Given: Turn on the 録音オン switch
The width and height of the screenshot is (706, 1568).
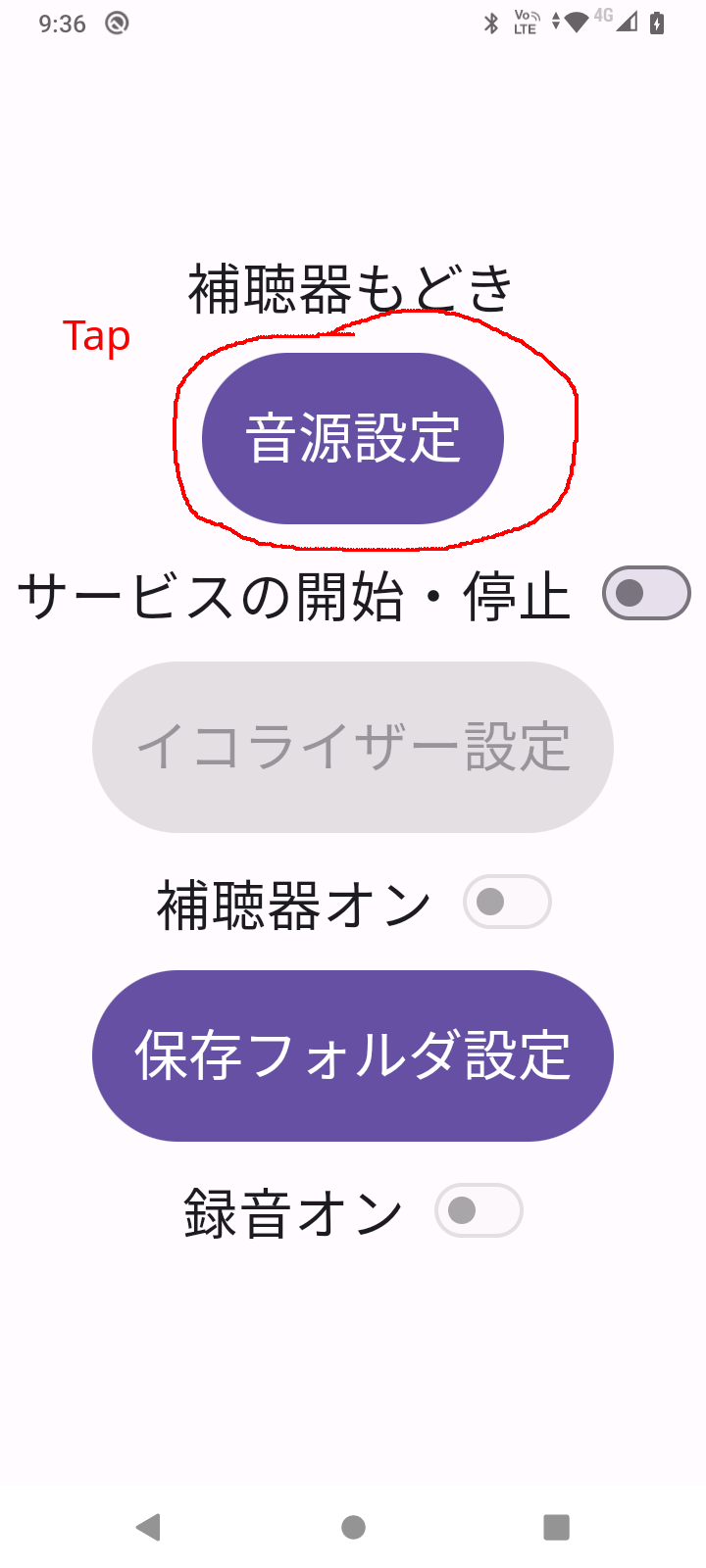Looking at the screenshot, I should pos(479,1210).
